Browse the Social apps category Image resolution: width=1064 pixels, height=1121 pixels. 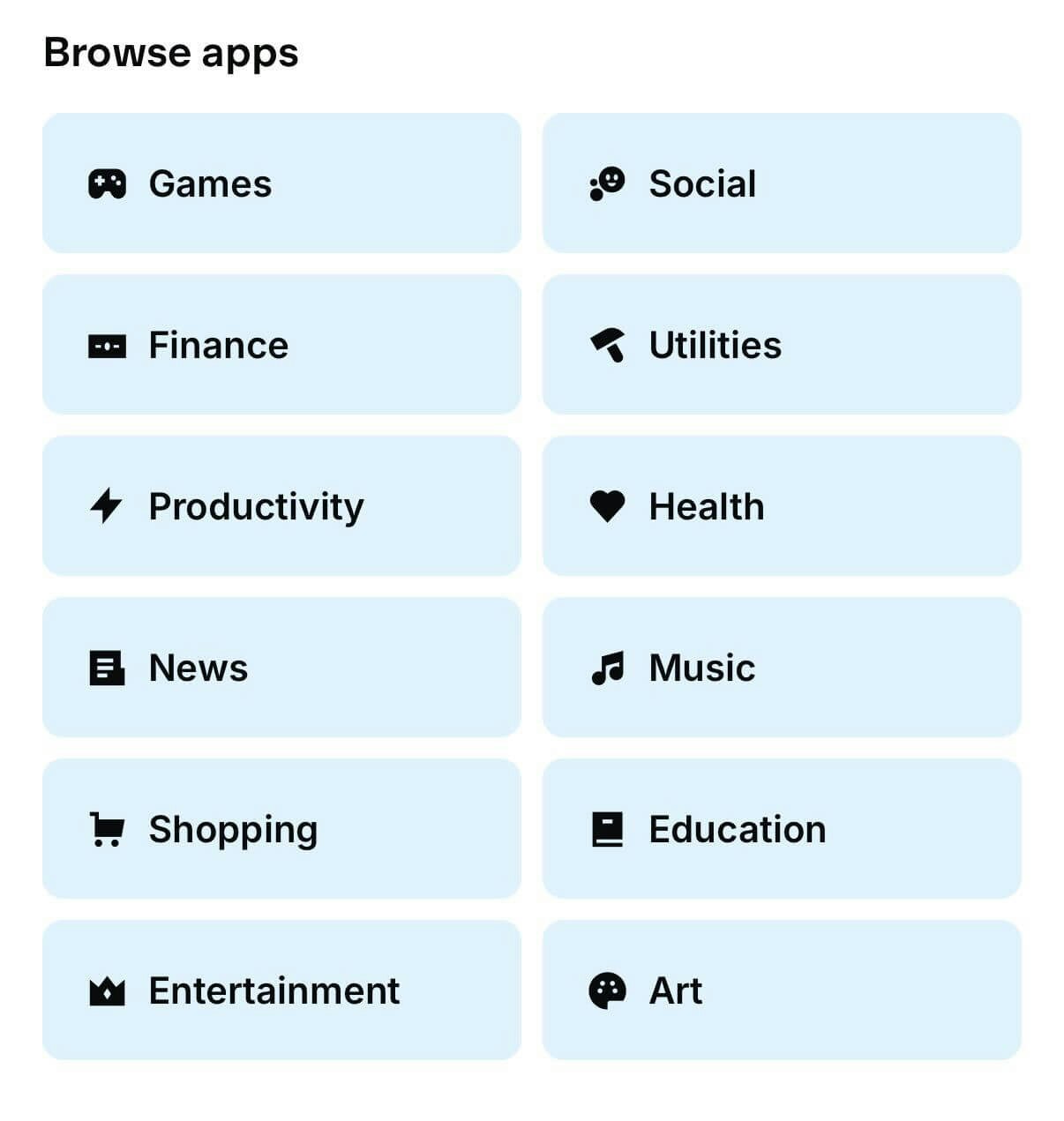tap(783, 183)
